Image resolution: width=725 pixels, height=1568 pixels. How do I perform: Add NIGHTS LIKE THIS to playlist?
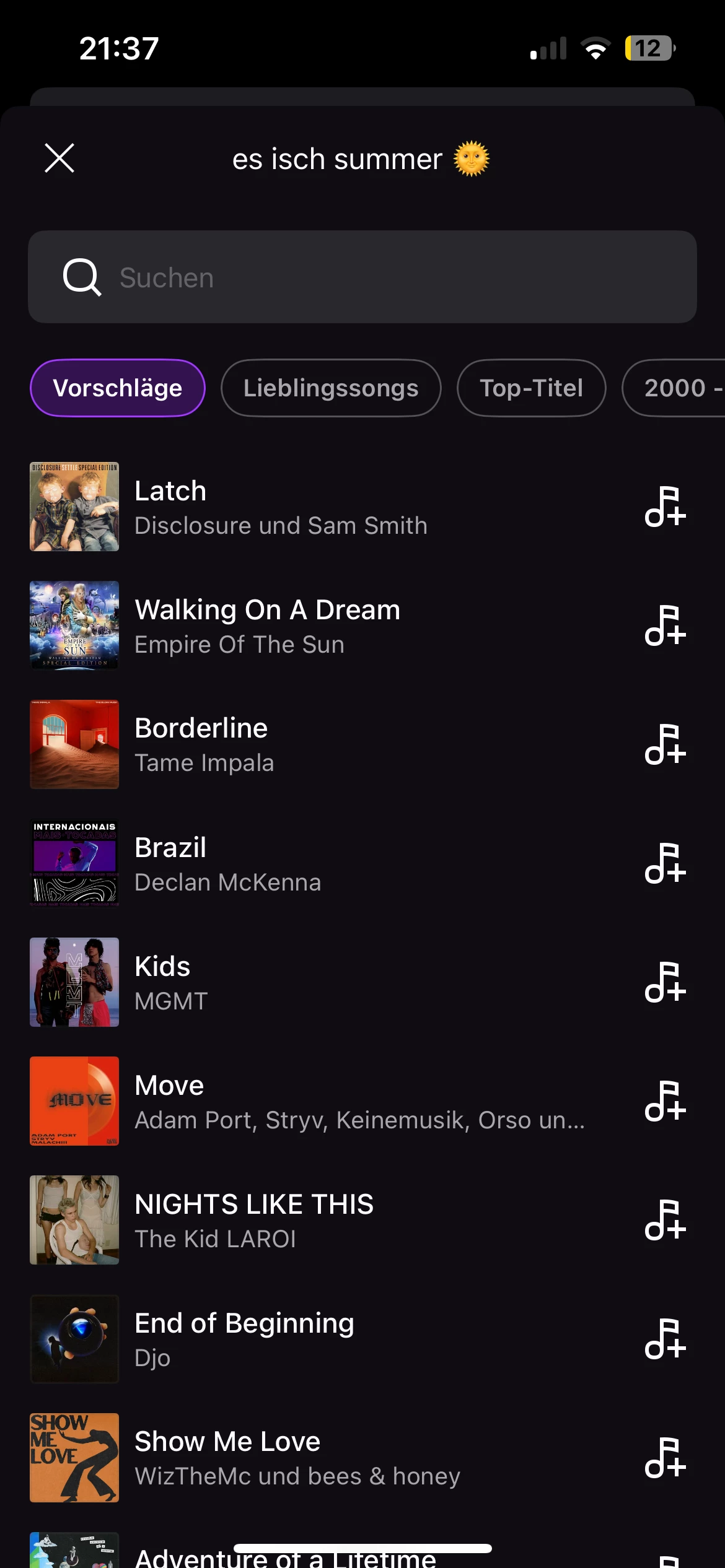[665, 1220]
